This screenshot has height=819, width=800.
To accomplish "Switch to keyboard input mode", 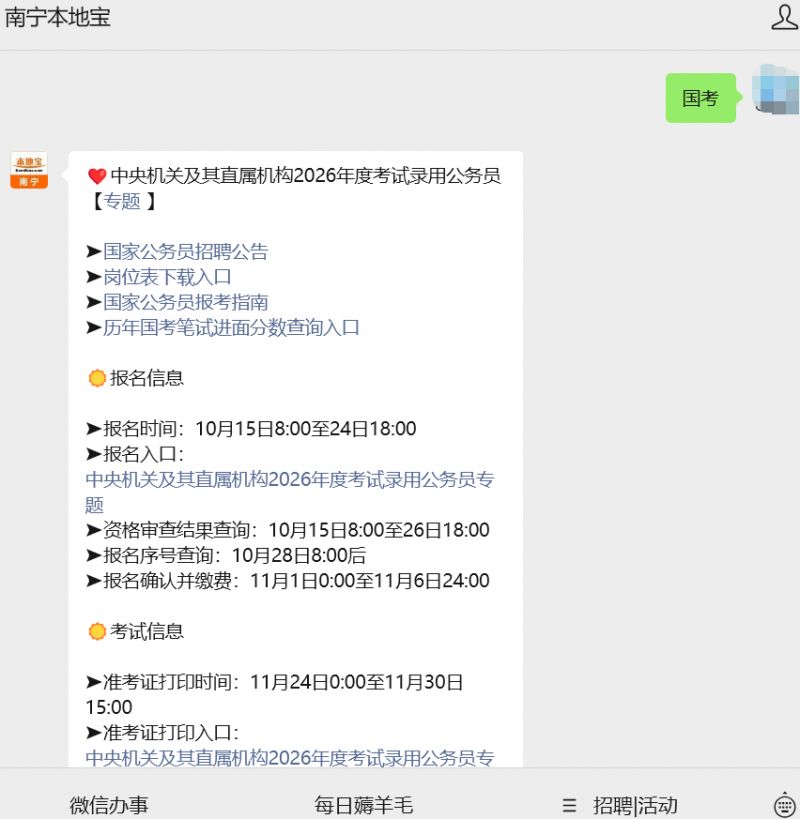I will [785, 805].
